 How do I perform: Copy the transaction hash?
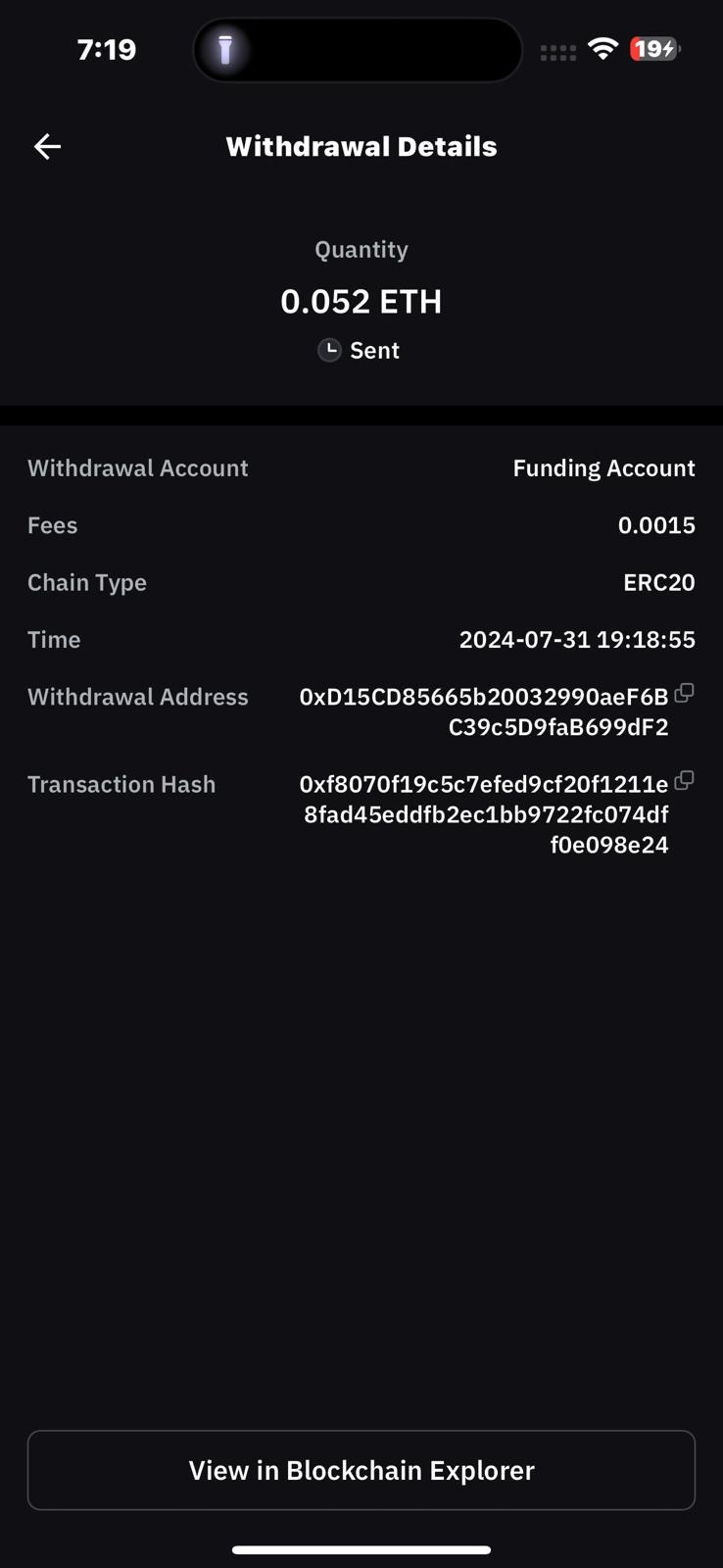[685, 780]
